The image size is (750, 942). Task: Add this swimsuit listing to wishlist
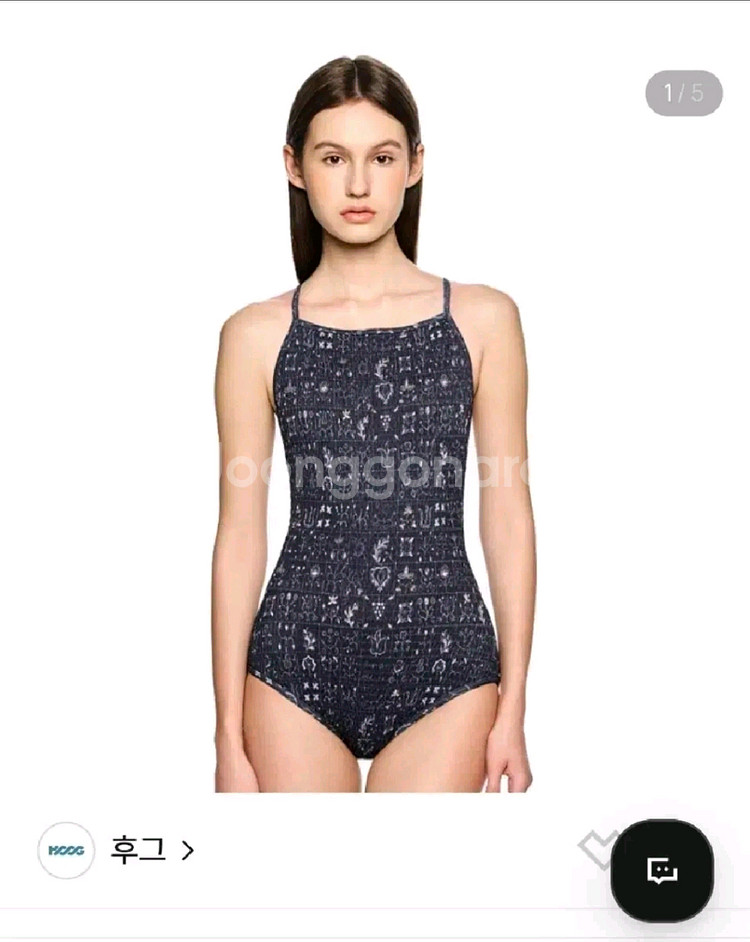[596, 850]
